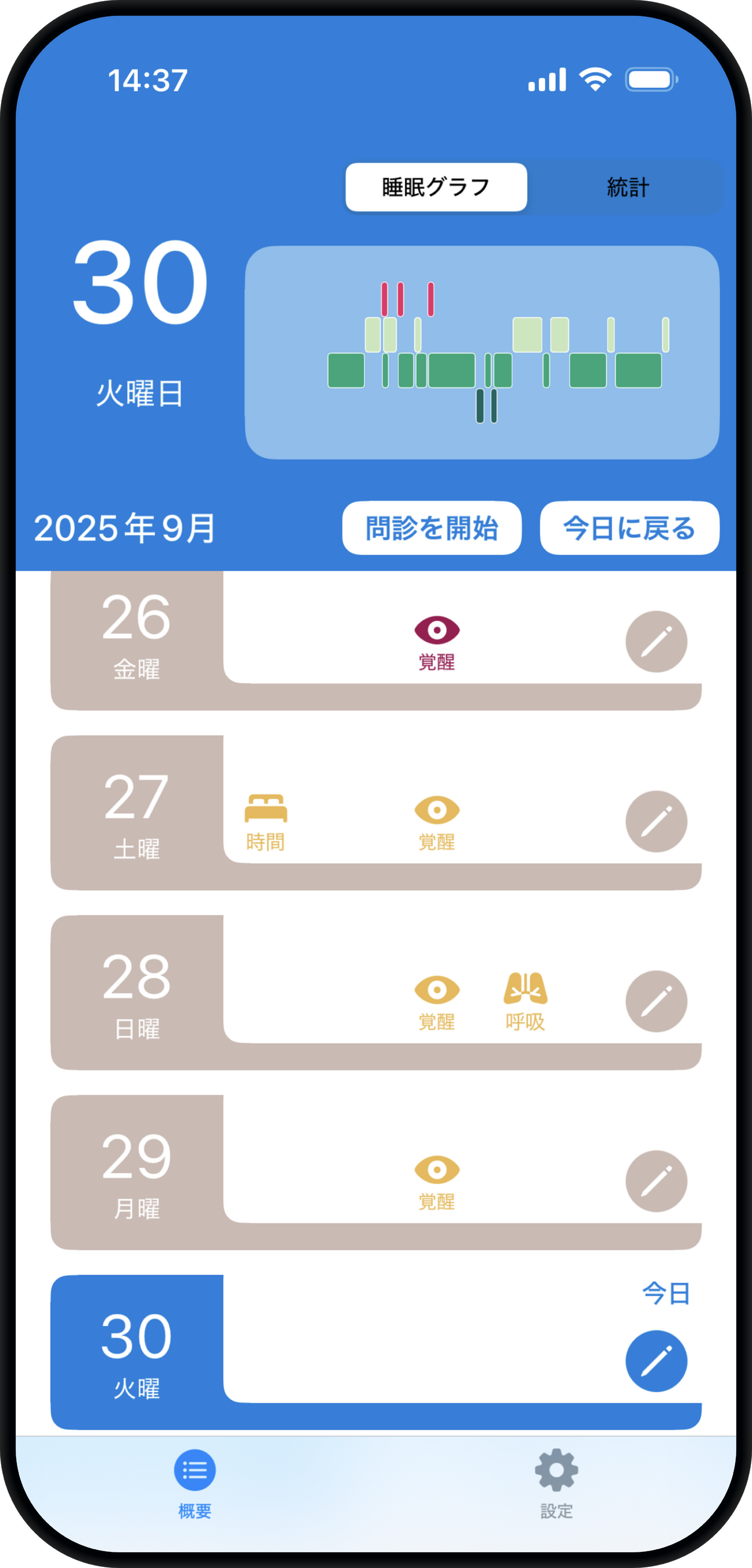
Task: Open the 2025年9月 month selector
Action: 125,529
